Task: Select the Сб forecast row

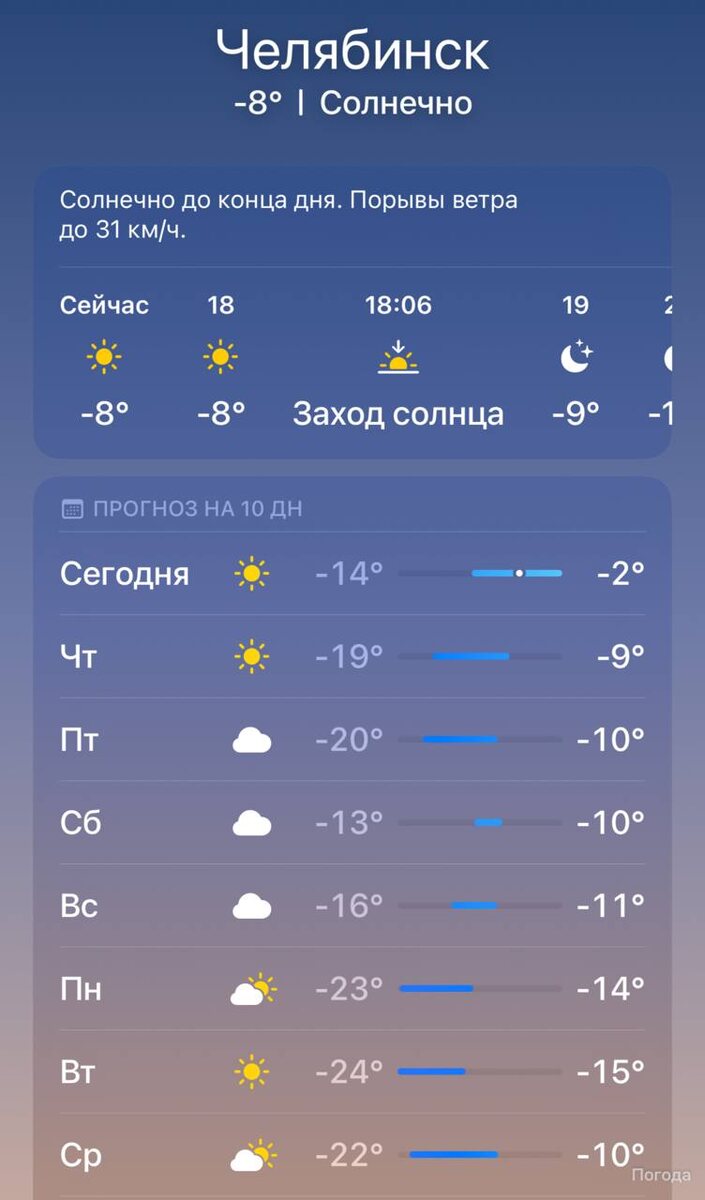Action: tap(352, 822)
